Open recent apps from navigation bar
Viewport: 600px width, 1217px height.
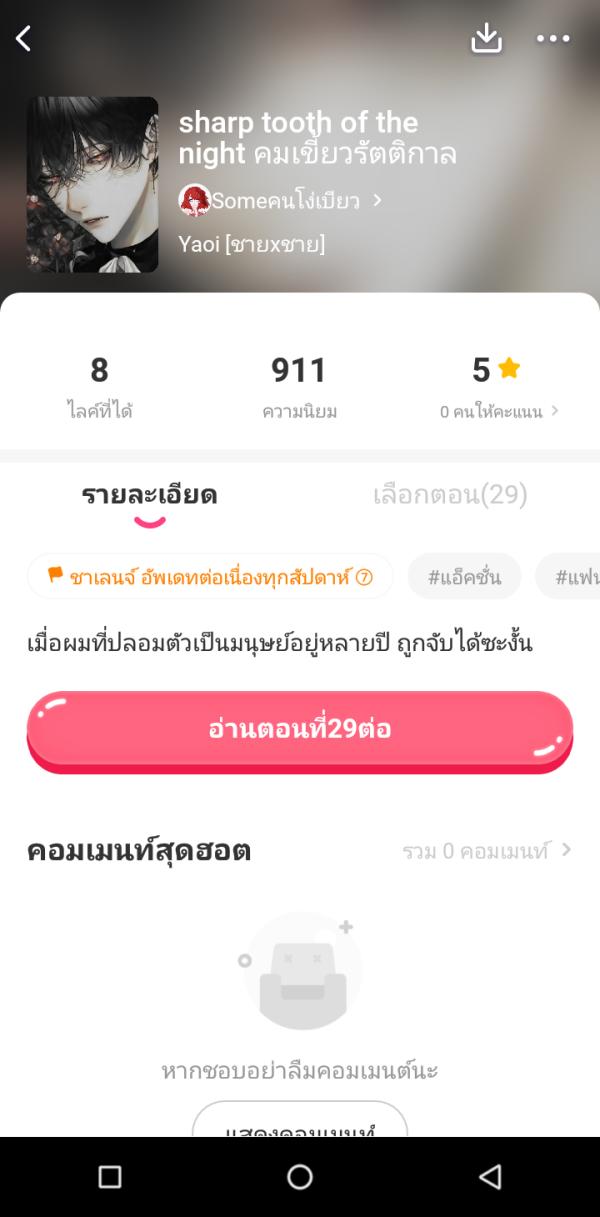point(110,1177)
